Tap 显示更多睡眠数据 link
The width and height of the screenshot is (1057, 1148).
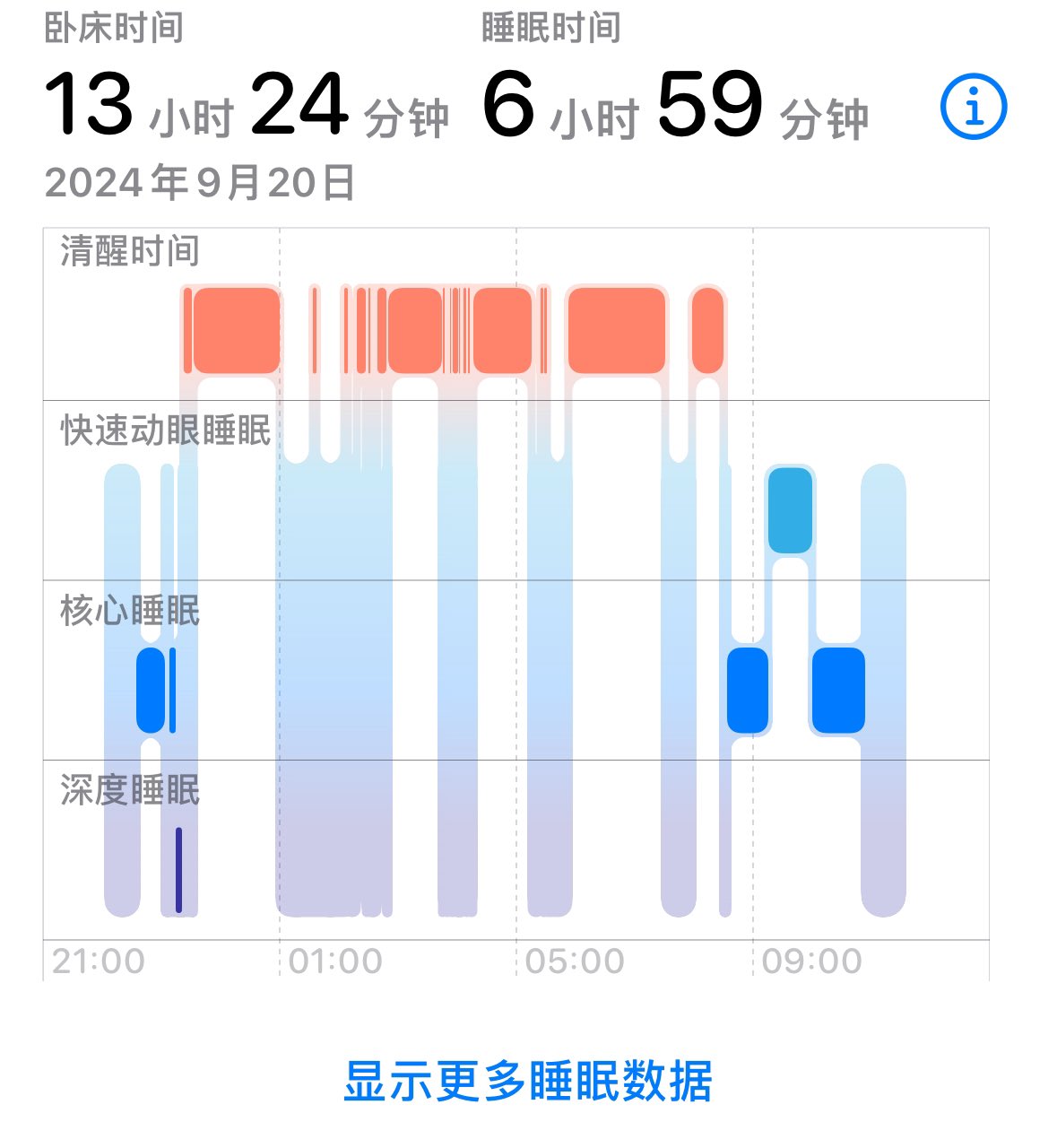pos(528,1081)
